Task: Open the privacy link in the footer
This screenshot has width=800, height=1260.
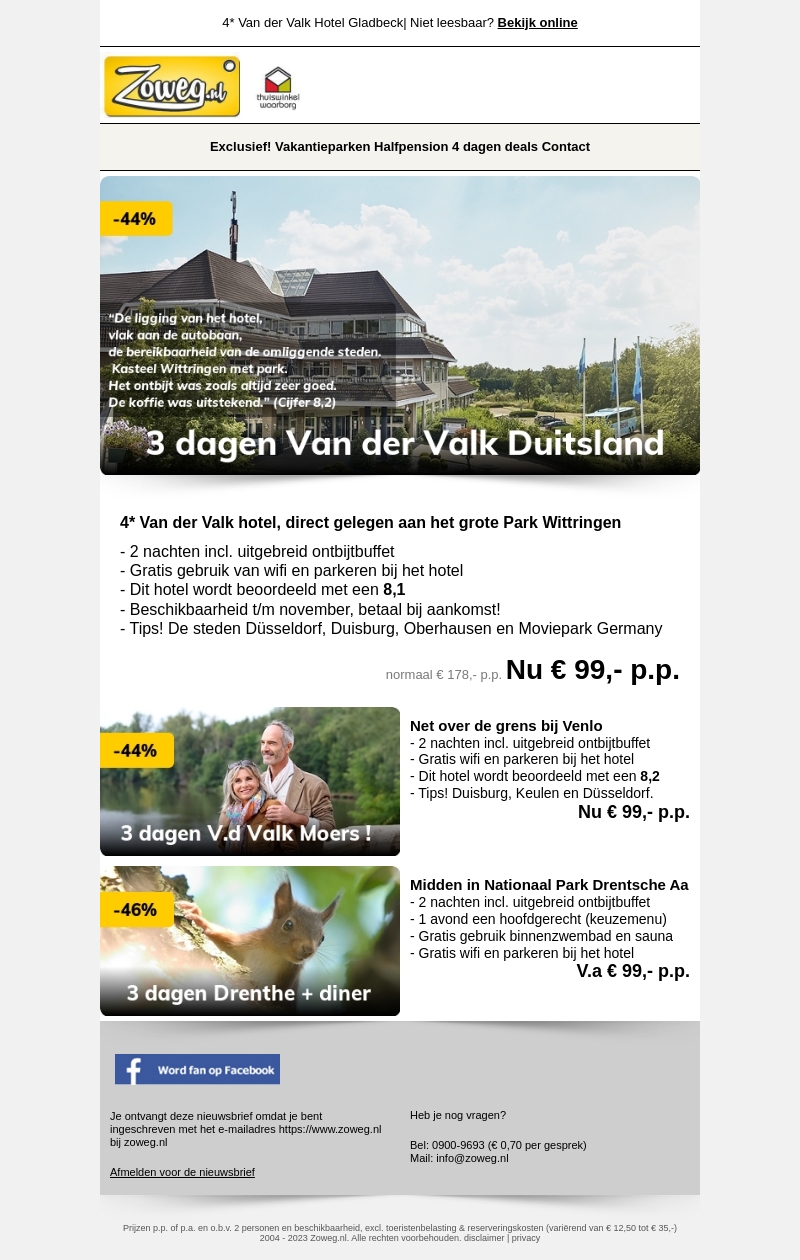Action: coord(526,1238)
